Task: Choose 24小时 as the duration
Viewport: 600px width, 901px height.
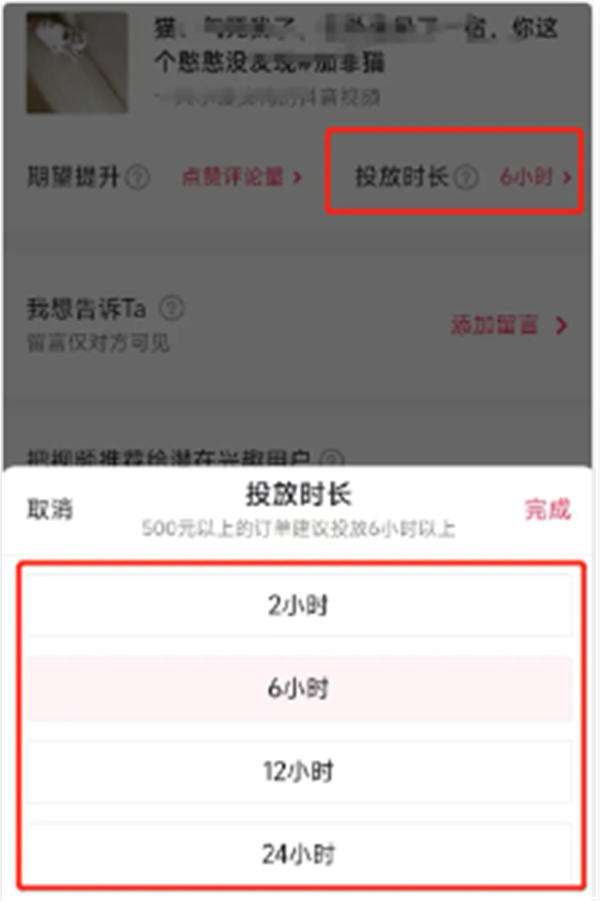Action: (x=299, y=855)
